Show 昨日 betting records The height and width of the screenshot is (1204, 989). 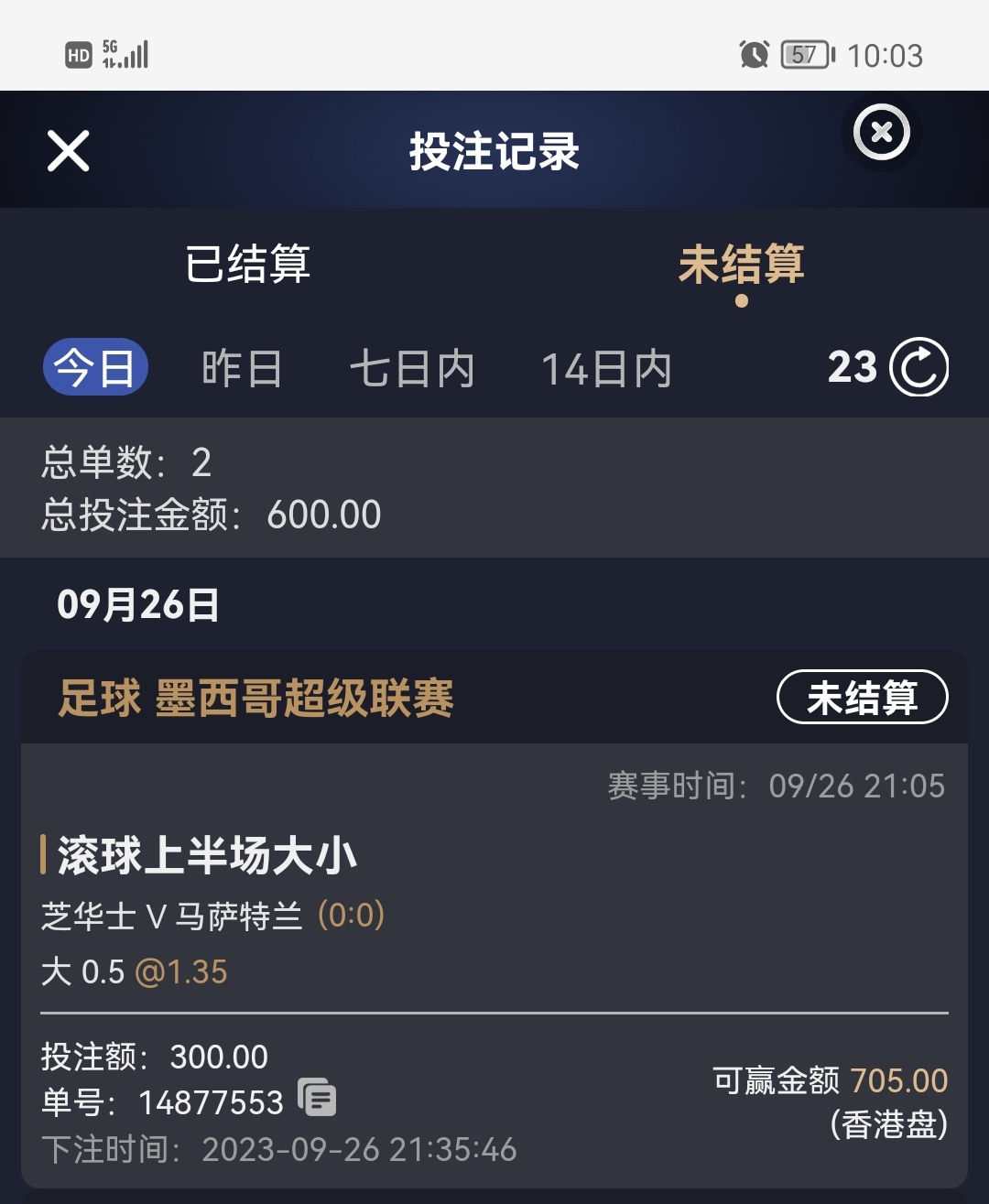tap(242, 368)
